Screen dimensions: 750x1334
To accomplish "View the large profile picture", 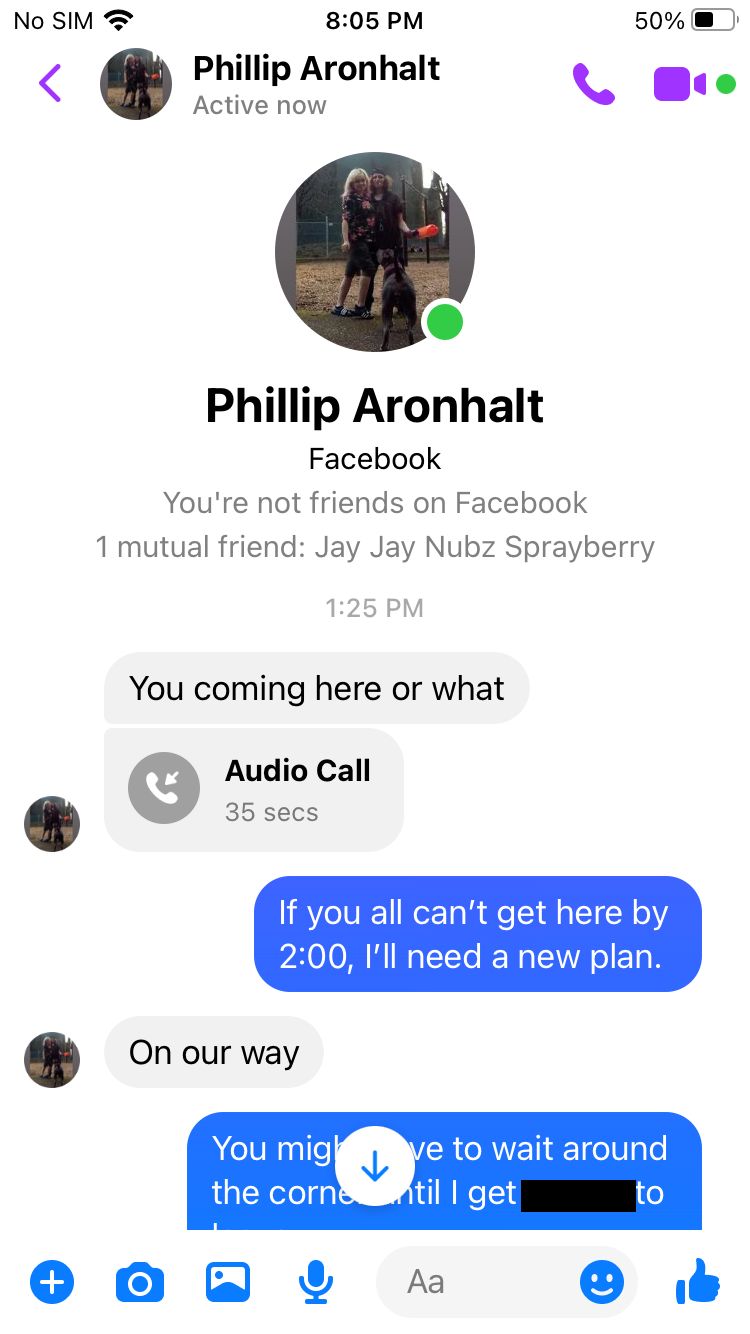I will (375, 252).
